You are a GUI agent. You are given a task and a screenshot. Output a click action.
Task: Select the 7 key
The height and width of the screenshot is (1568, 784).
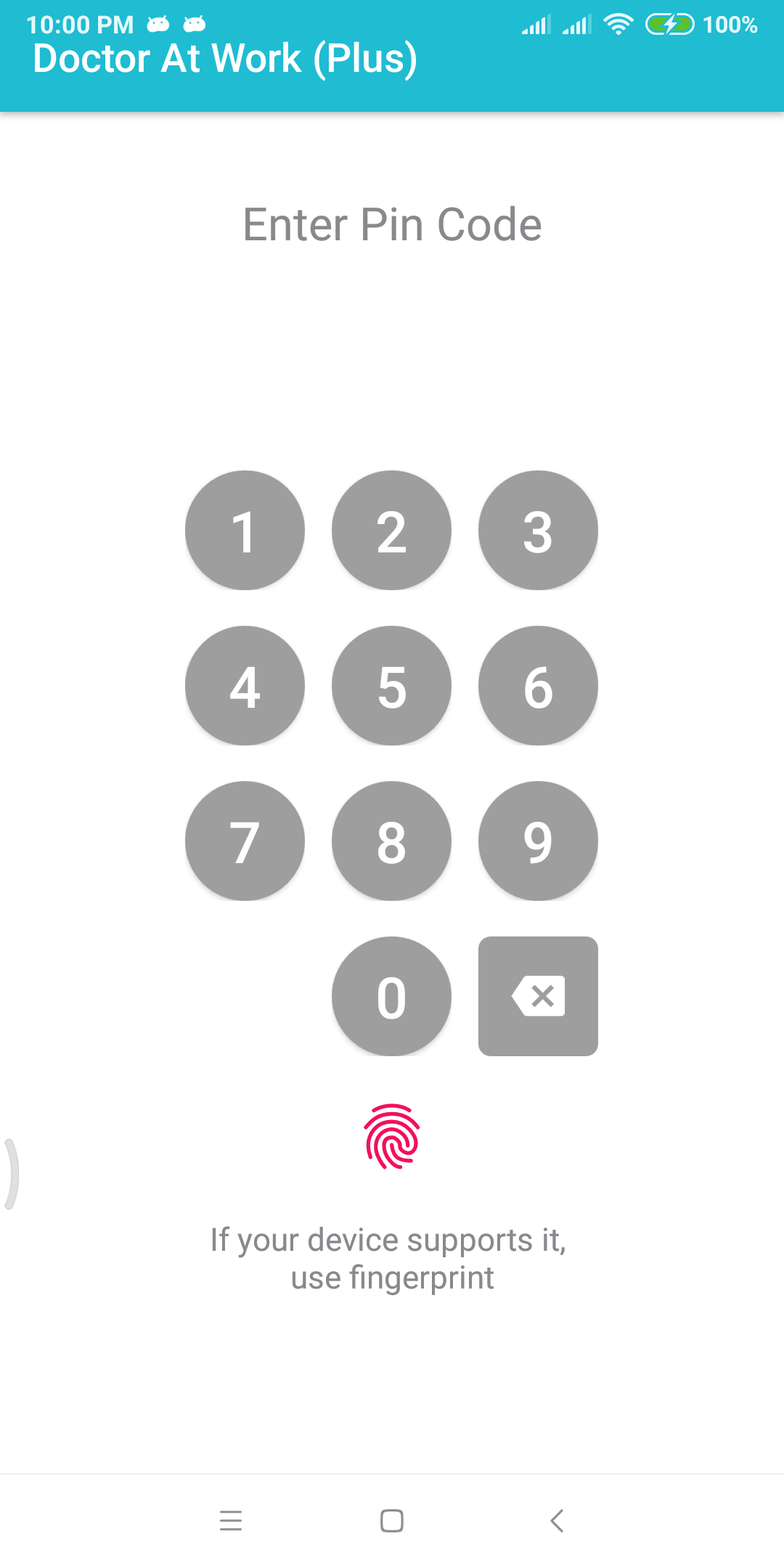pos(245,841)
